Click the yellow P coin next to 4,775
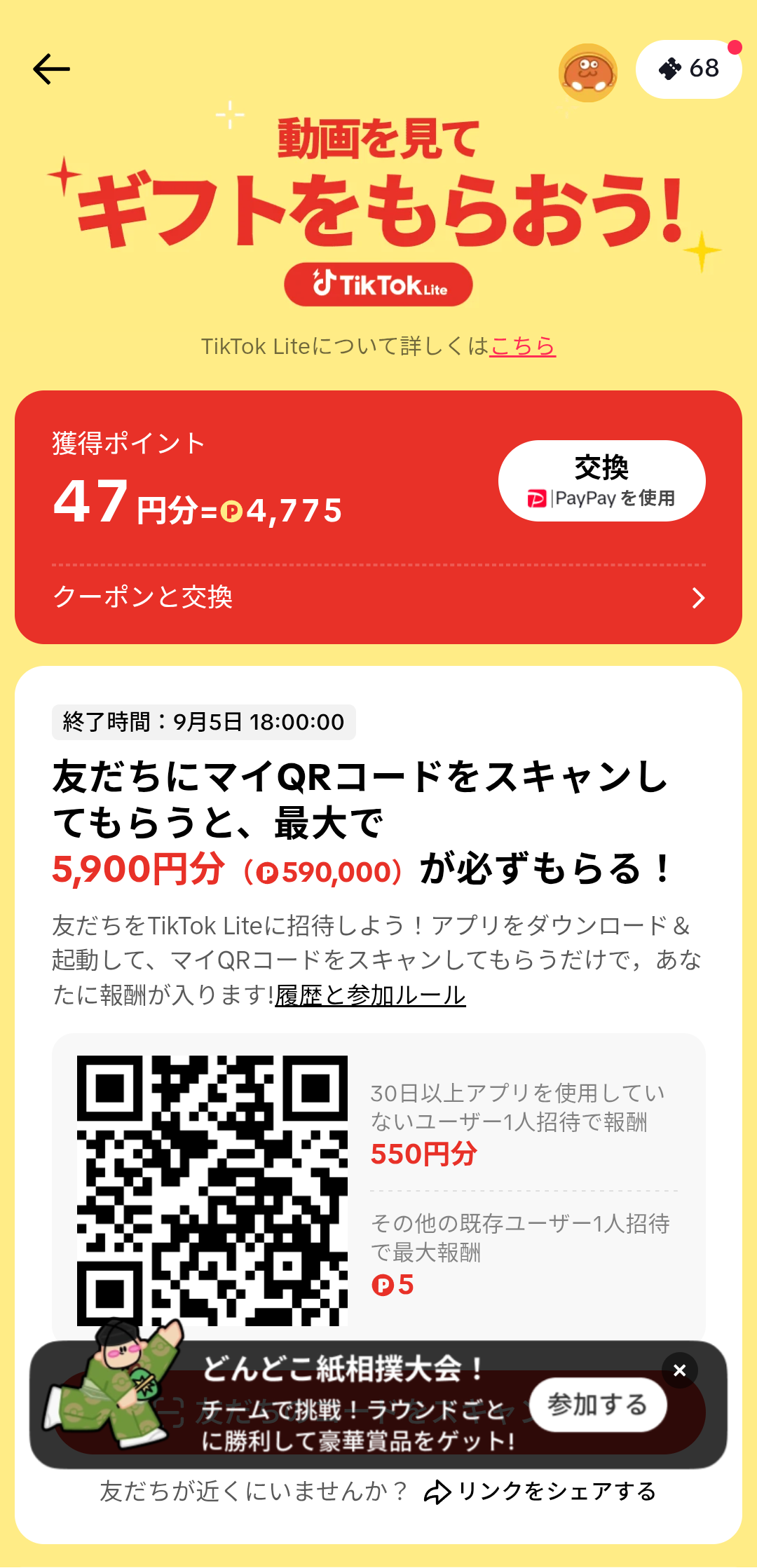757x1568 pixels. (231, 512)
